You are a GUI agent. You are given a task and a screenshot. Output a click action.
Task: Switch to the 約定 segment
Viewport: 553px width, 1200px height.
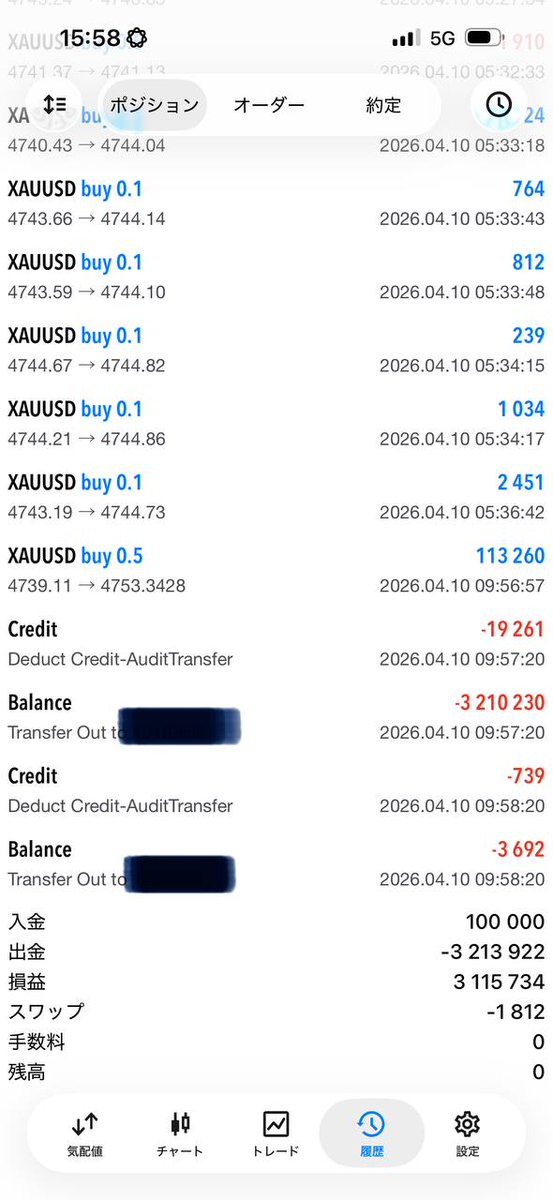point(383,105)
